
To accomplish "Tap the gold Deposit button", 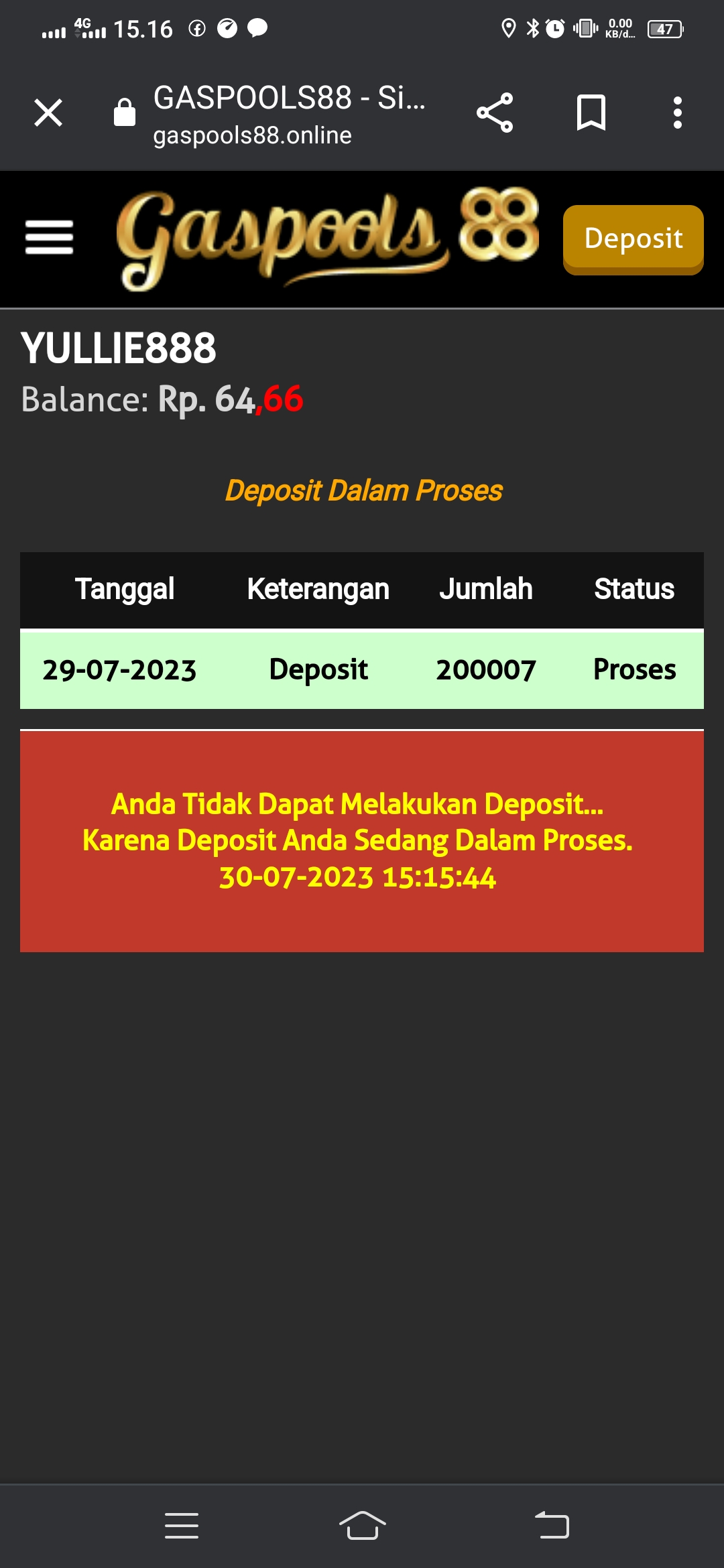I will [633, 239].
